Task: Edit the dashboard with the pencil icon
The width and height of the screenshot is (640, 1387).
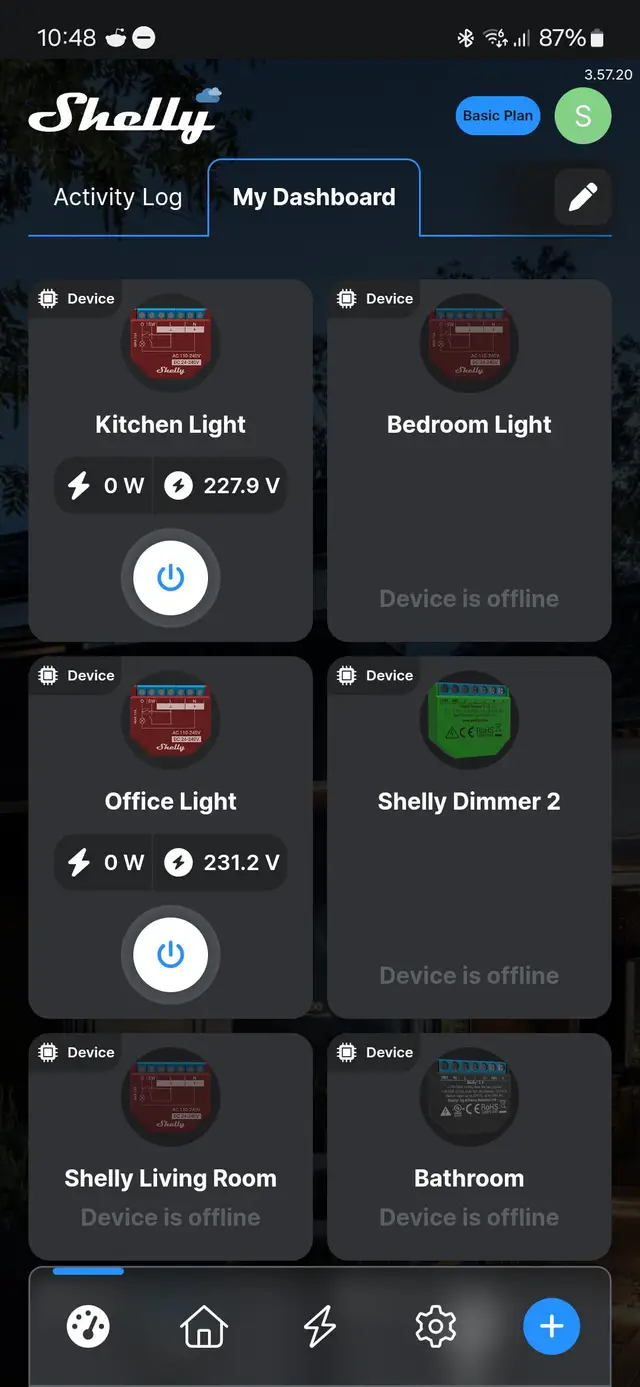Action: coord(583,197)
